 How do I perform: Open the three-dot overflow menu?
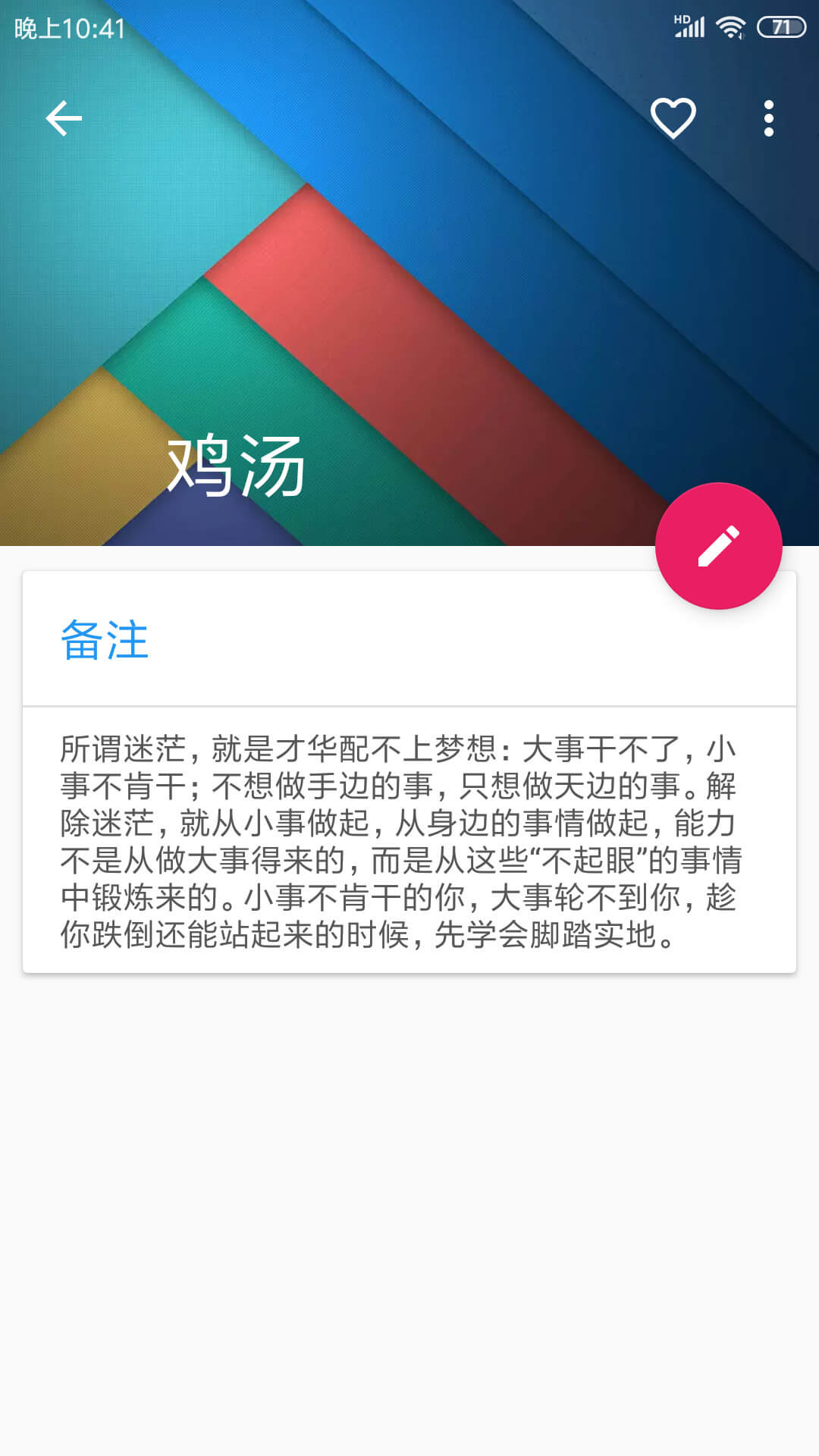(769, 118)
